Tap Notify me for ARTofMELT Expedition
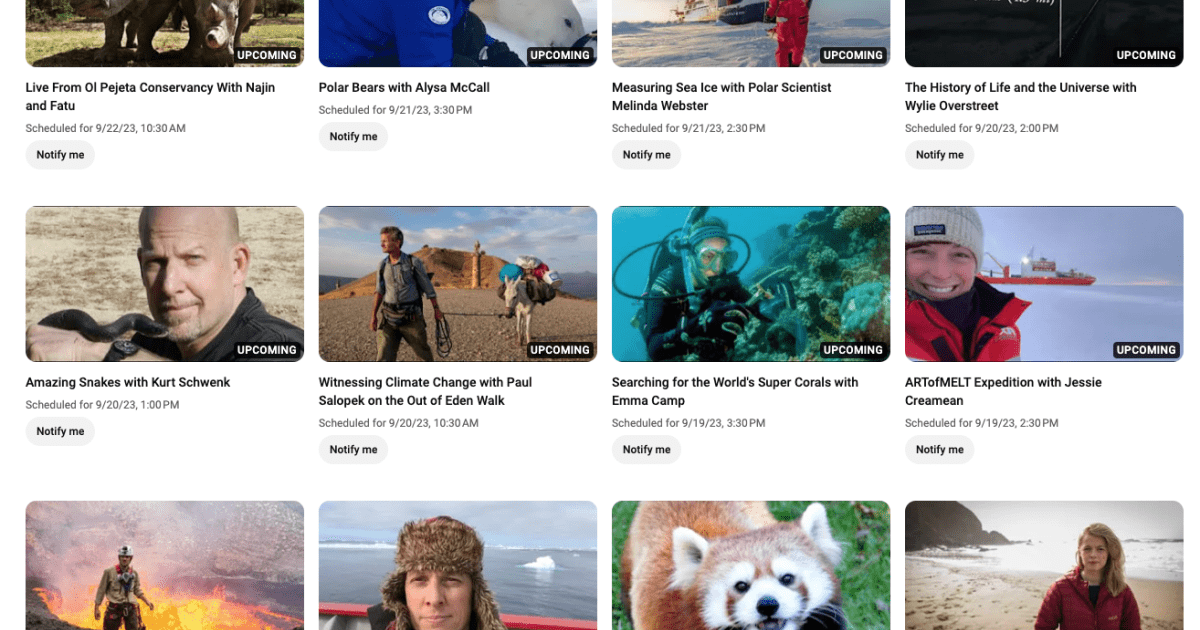Viewport: 1200px width, 630px height. coord(939,450)
